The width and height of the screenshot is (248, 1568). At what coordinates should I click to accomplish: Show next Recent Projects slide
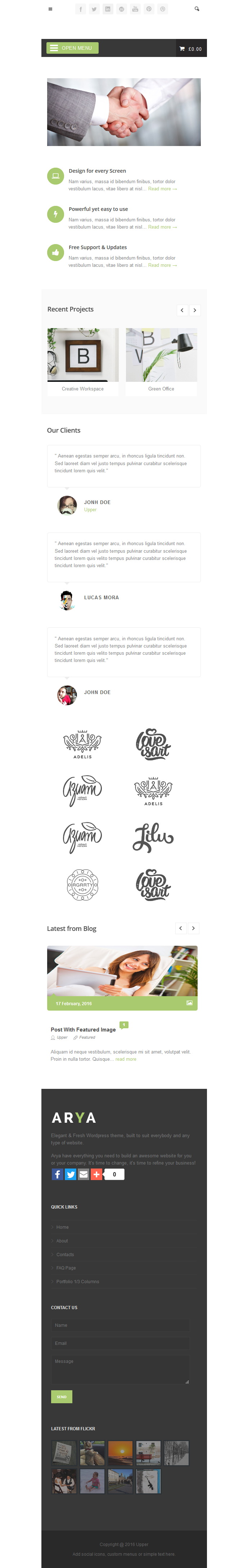(194, 310)
